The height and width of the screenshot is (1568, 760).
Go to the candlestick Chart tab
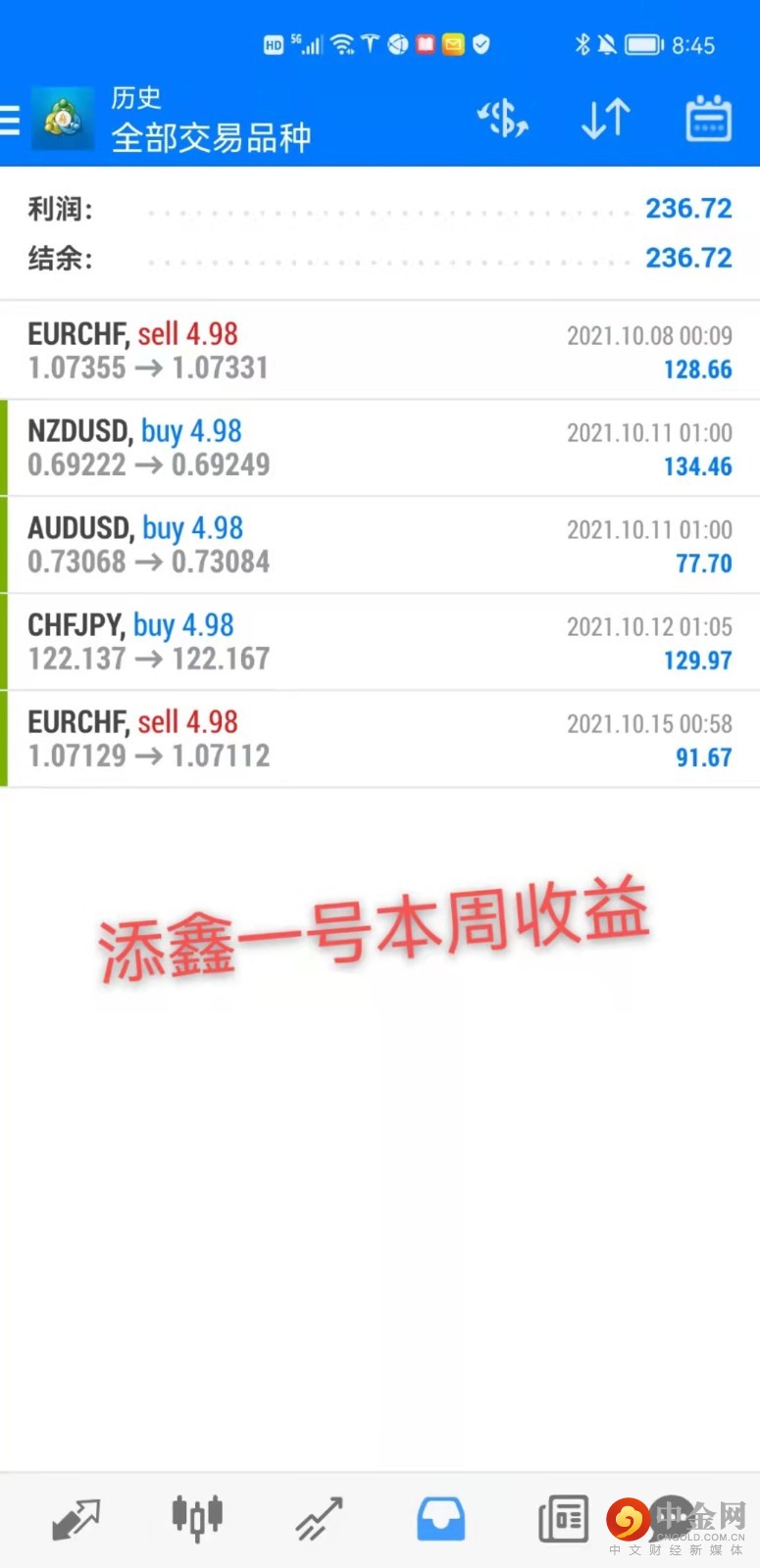[x=197, y=1520]
